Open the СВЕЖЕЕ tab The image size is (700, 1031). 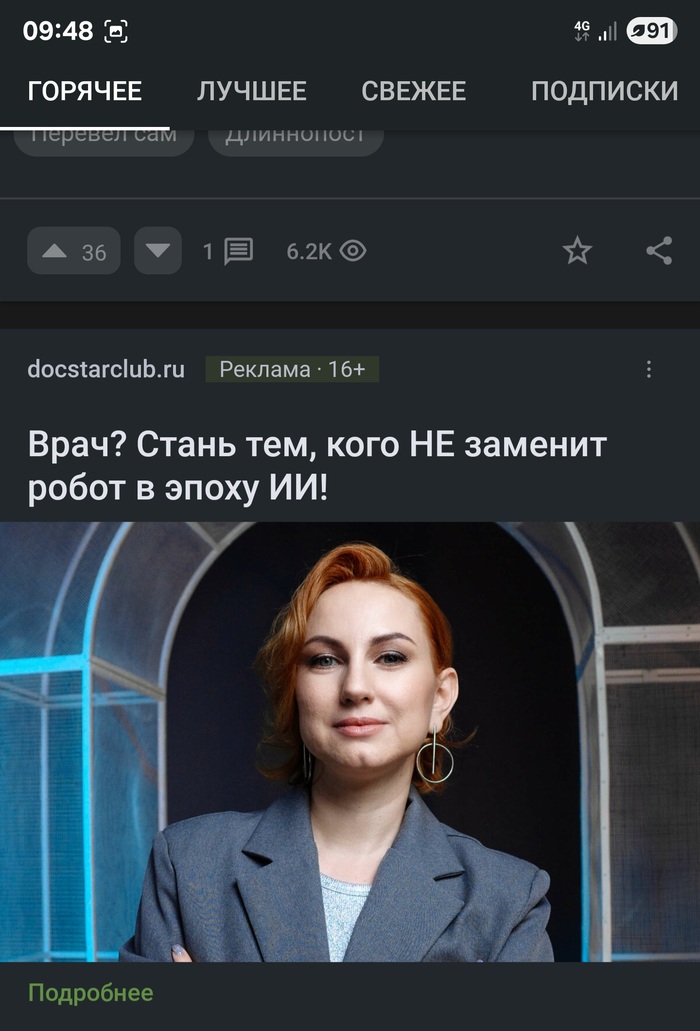(x=414, y=91)
